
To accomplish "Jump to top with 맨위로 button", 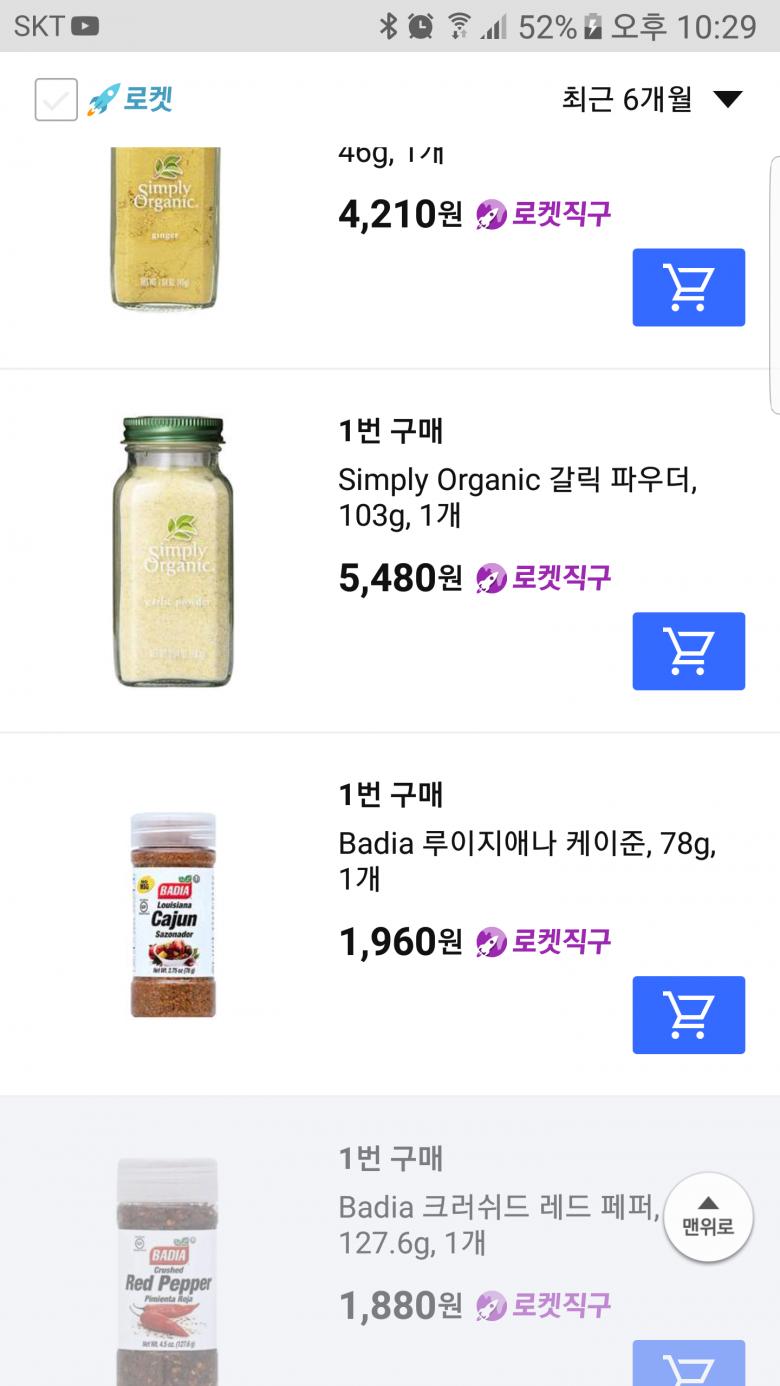I will (x=708, y=1216).
